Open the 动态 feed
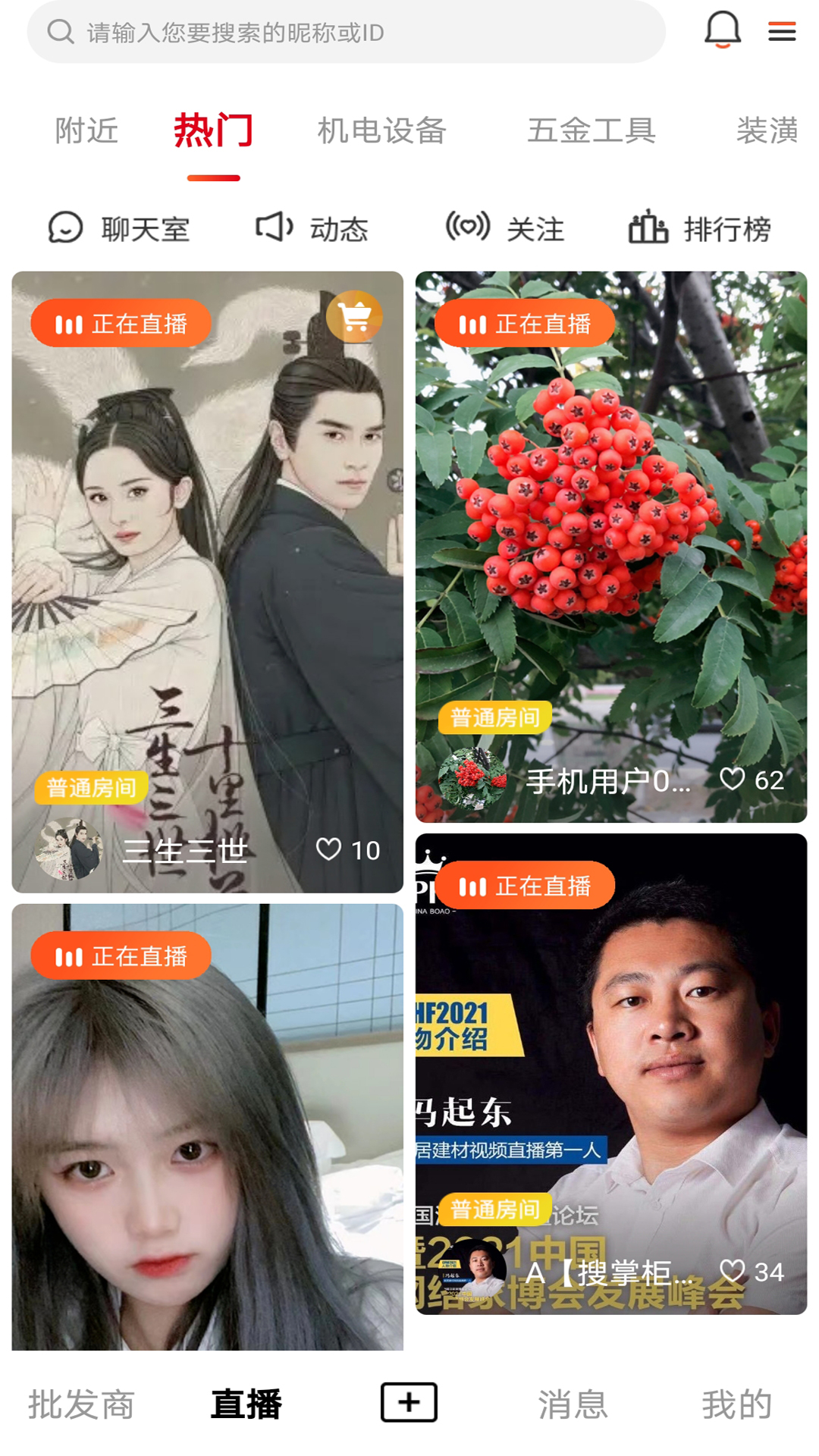This screenshot has height=1456, width=819. (312, 228)
